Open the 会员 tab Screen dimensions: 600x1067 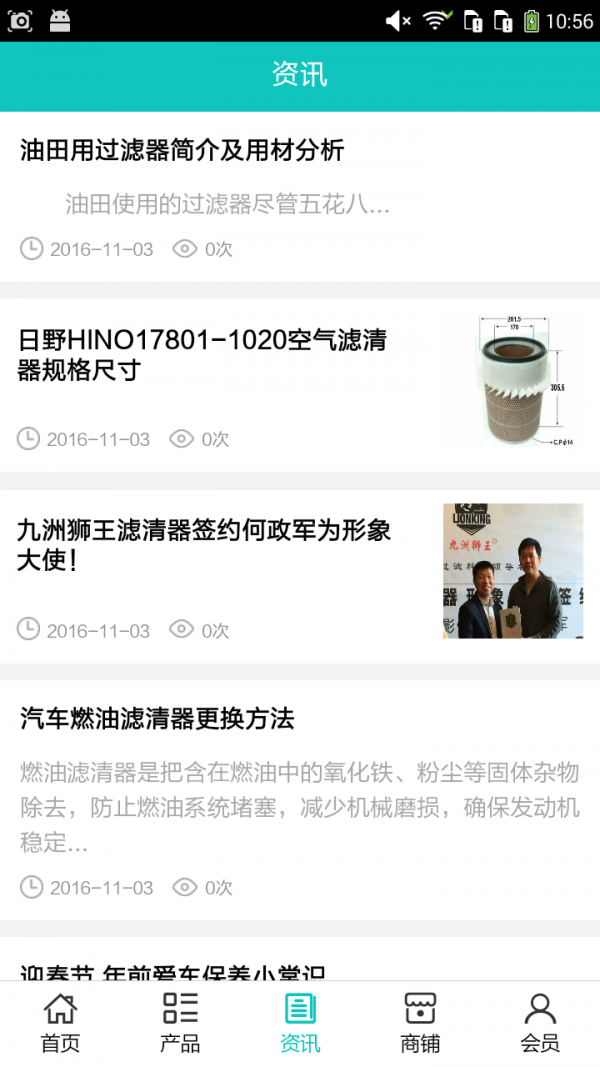click(540, 1023)
